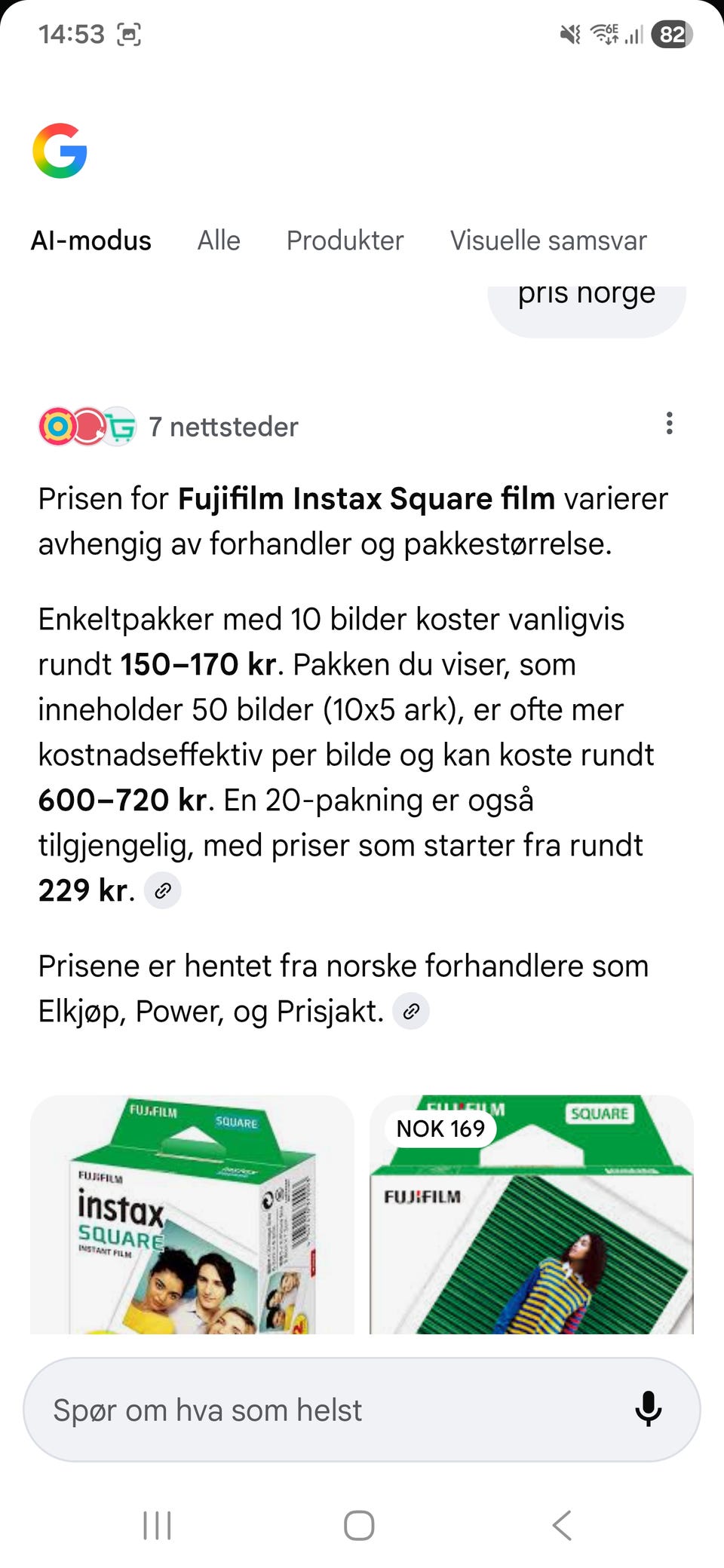Tap the link icon after '229 kr'
Screen dimensions: 724x1568
[x=164, y=890]
